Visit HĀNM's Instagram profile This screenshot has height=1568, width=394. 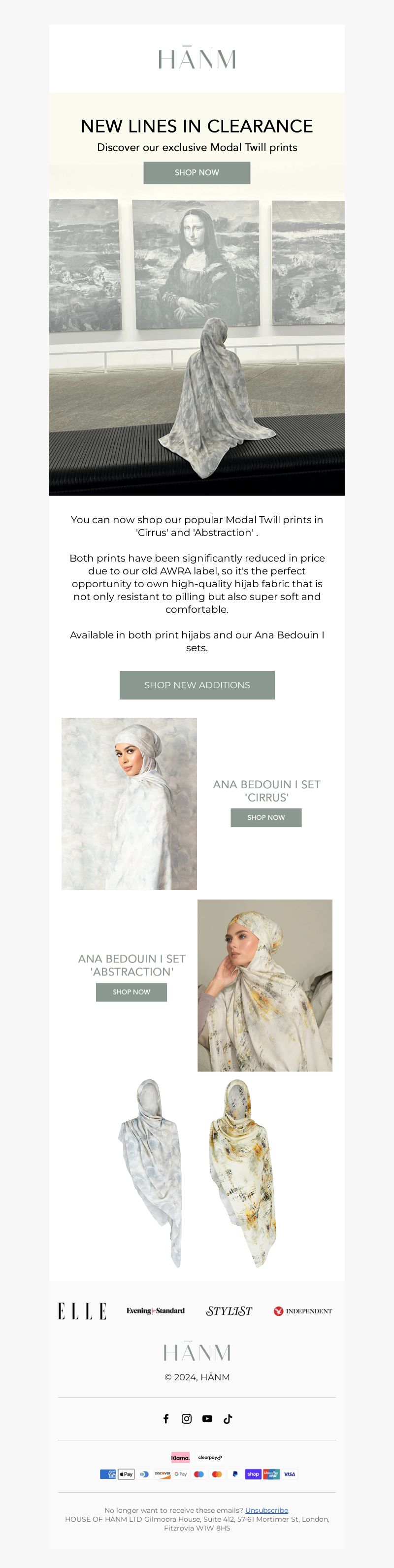pos(186,1418)
